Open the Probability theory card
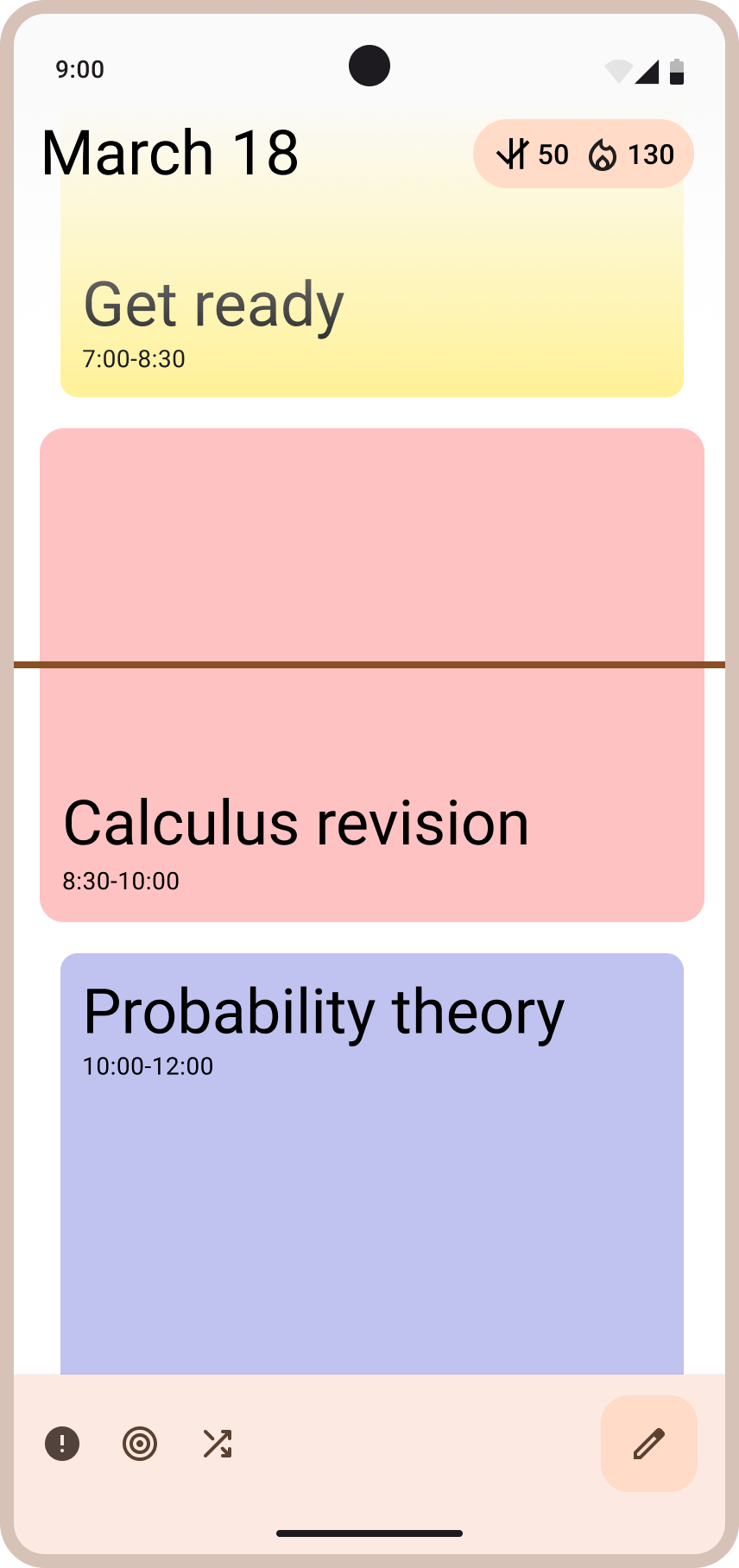Viewport: 739px width, 1568px height. point(371,1166)
